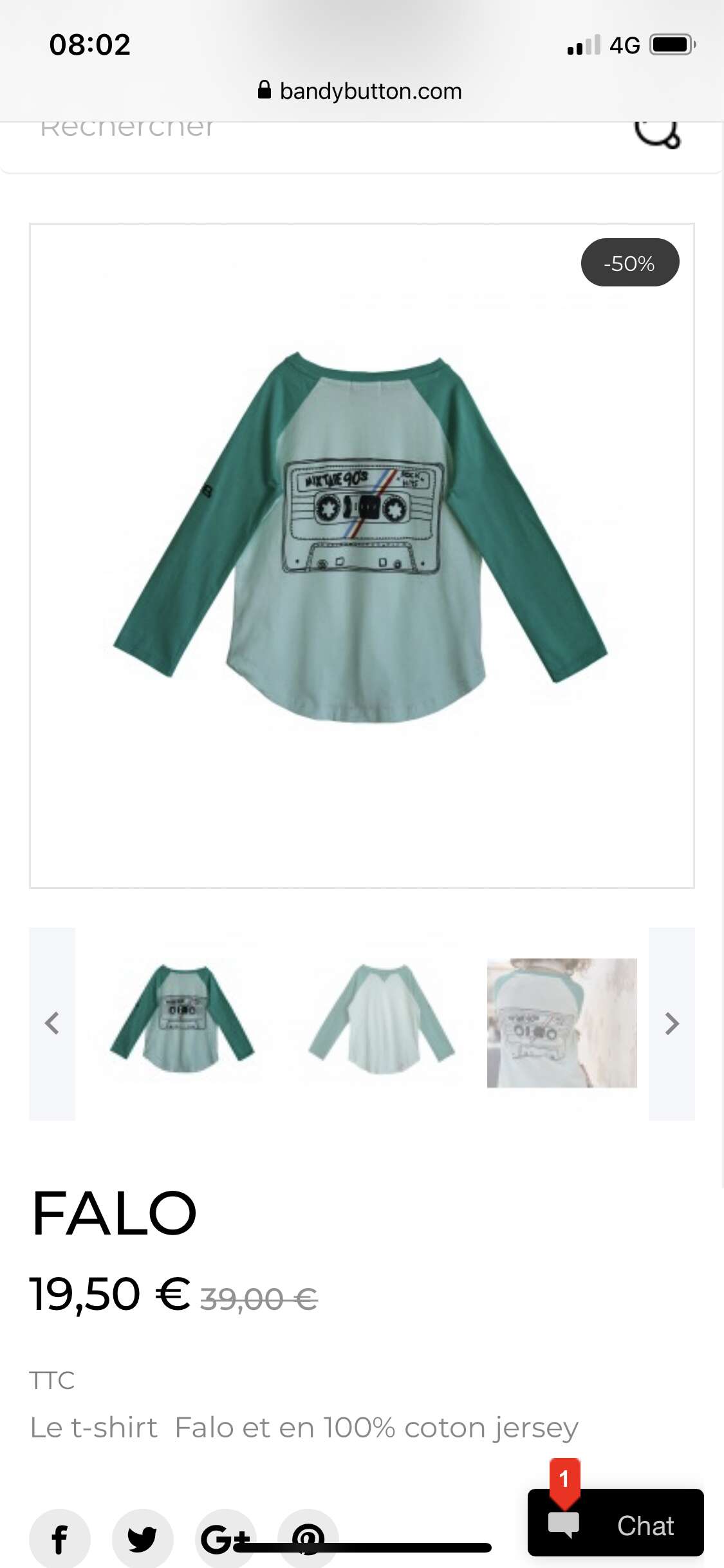Open the Chat widget

(616, 1522)
